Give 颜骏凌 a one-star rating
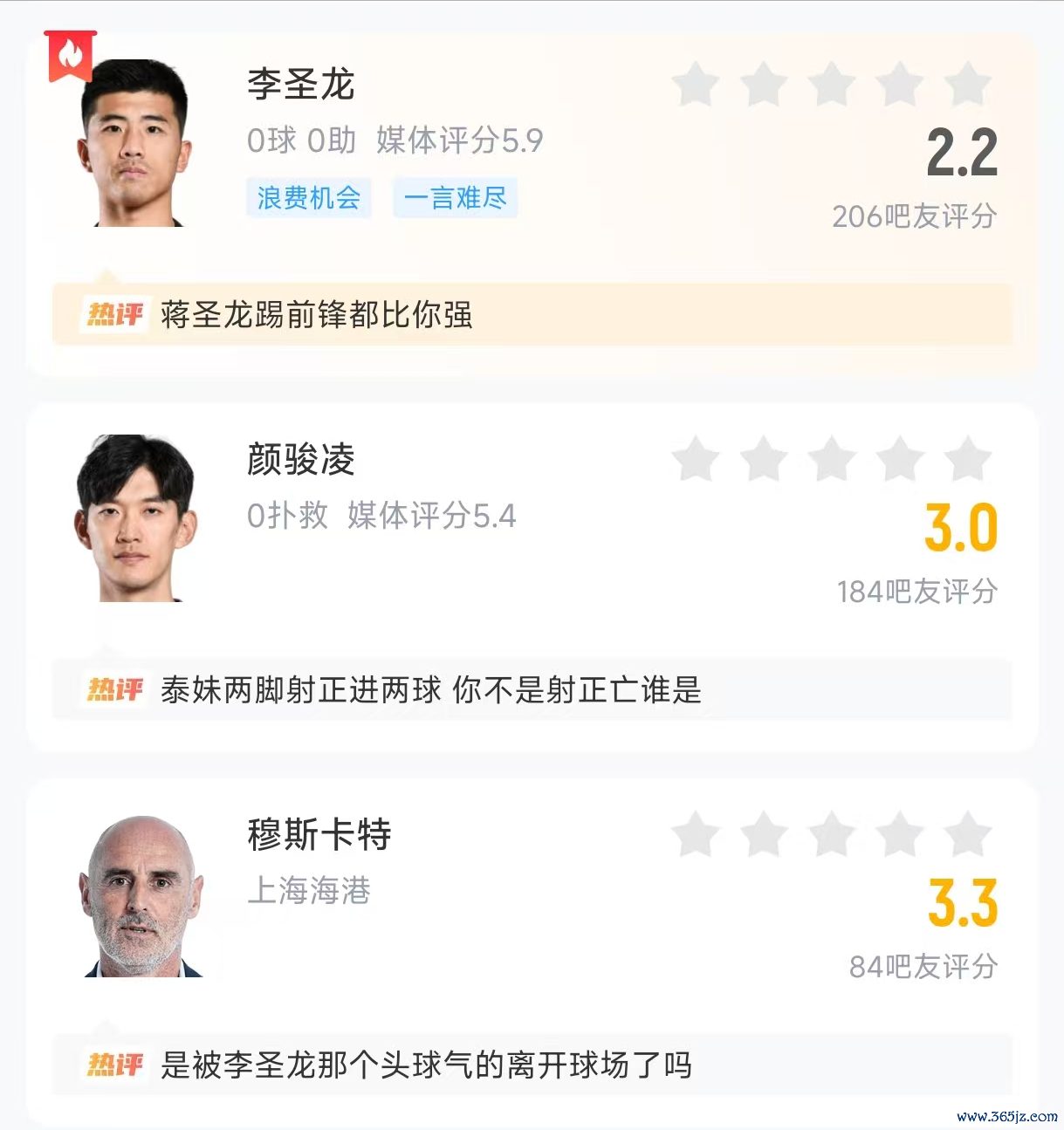1064x1130 pixels. point(696,460)
